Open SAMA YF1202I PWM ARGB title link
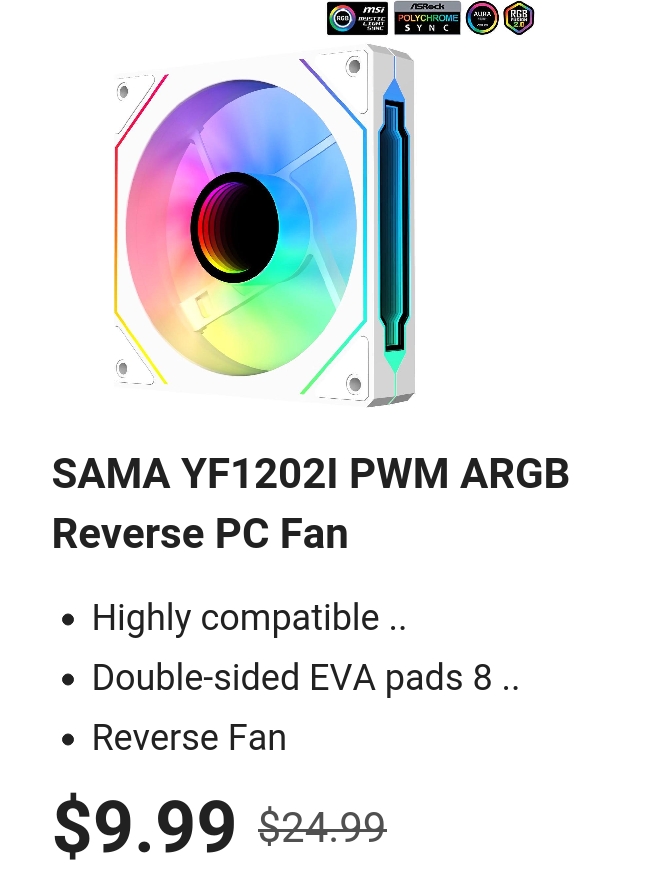649x870 pixels. (x=310, y=503)
